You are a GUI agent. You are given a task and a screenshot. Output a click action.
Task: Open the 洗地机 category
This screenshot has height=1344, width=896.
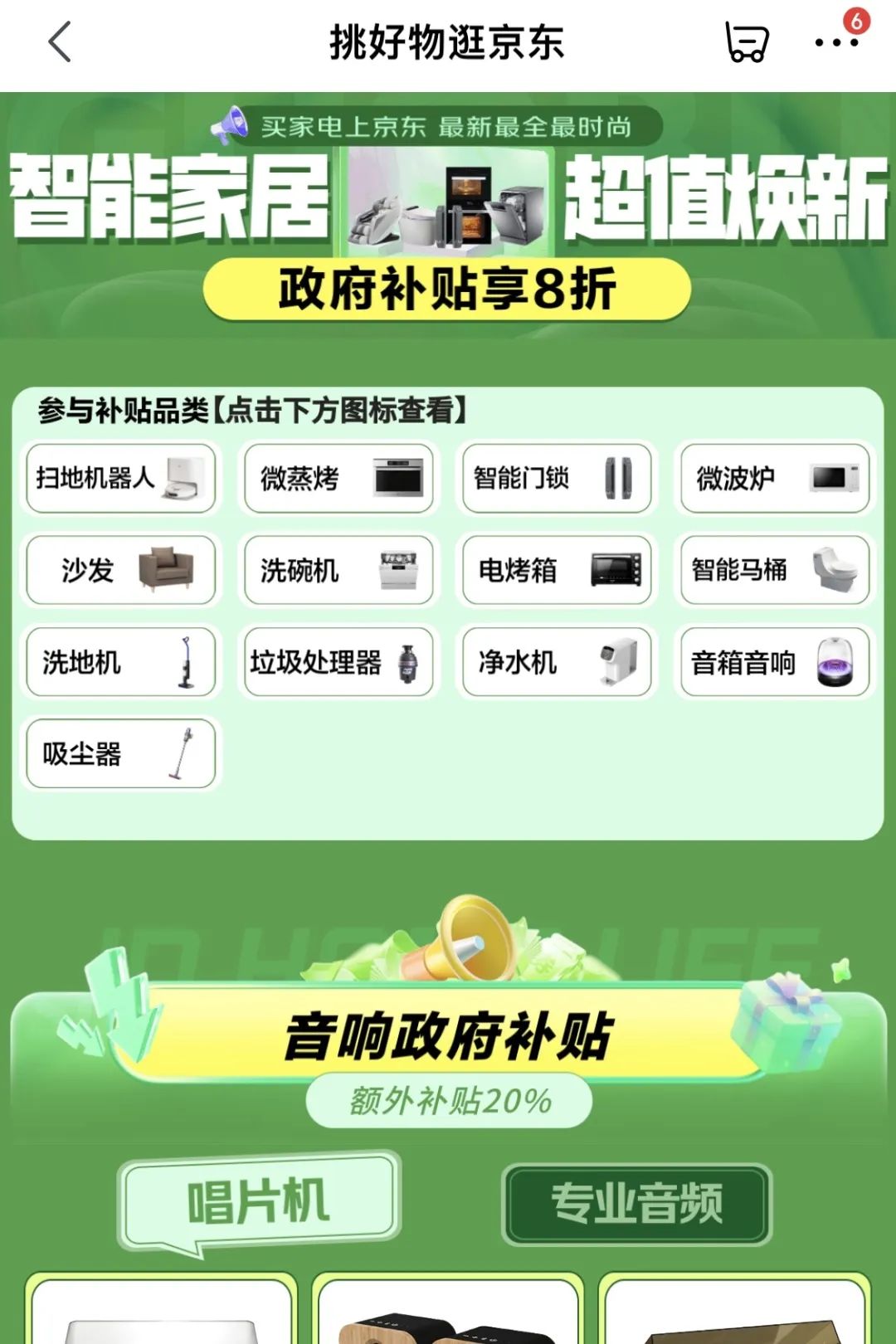tap(121, 662)
